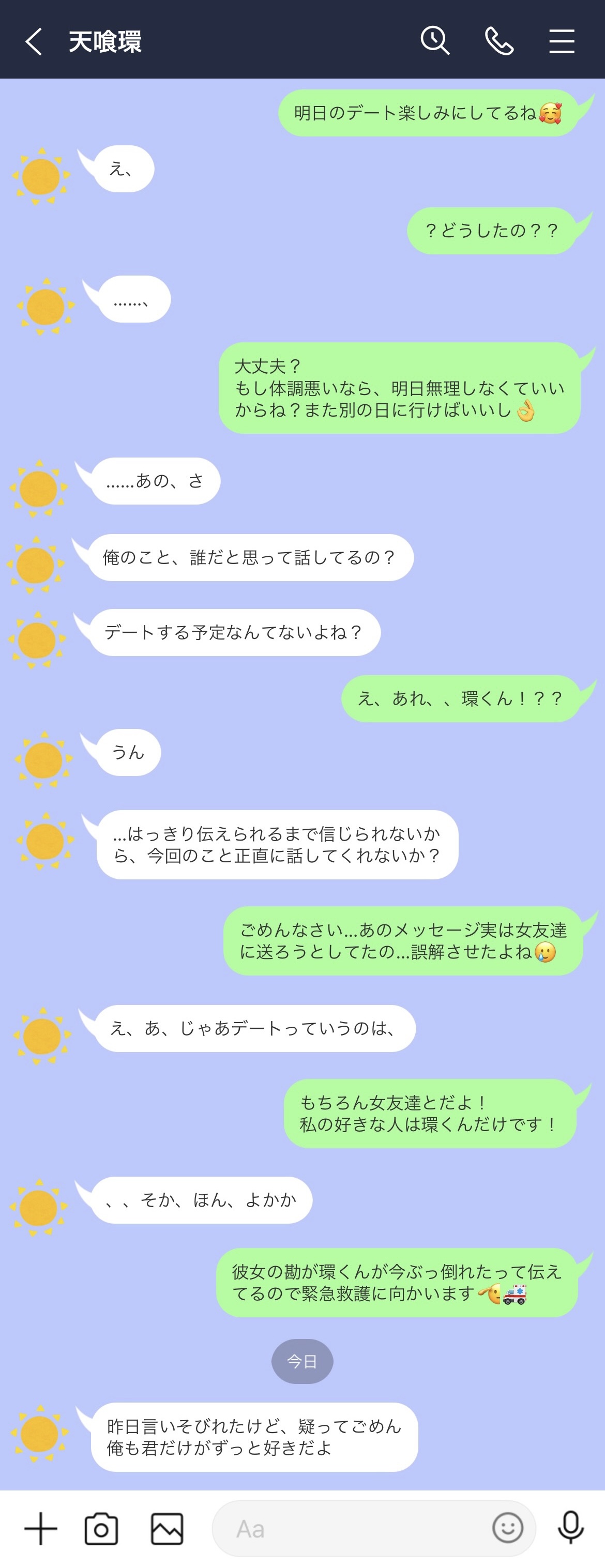Image resolution: width=605 pixels, height=1568 pixels.
Task: Launch the camera to take a photo
Action: click(x=101, y=1528)
